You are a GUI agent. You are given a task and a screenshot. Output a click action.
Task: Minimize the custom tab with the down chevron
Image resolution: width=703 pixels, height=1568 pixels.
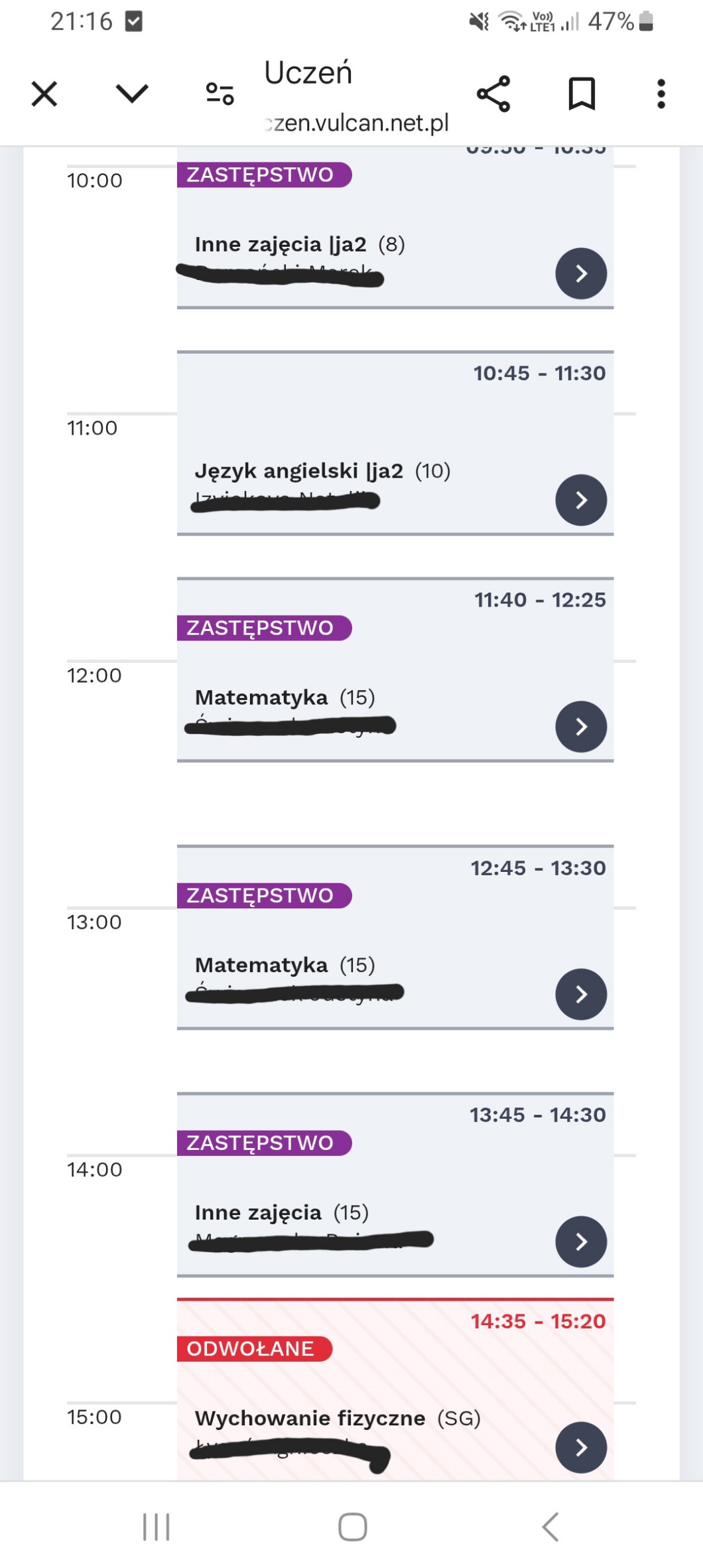pyautogui.click(x=131, y=94)
